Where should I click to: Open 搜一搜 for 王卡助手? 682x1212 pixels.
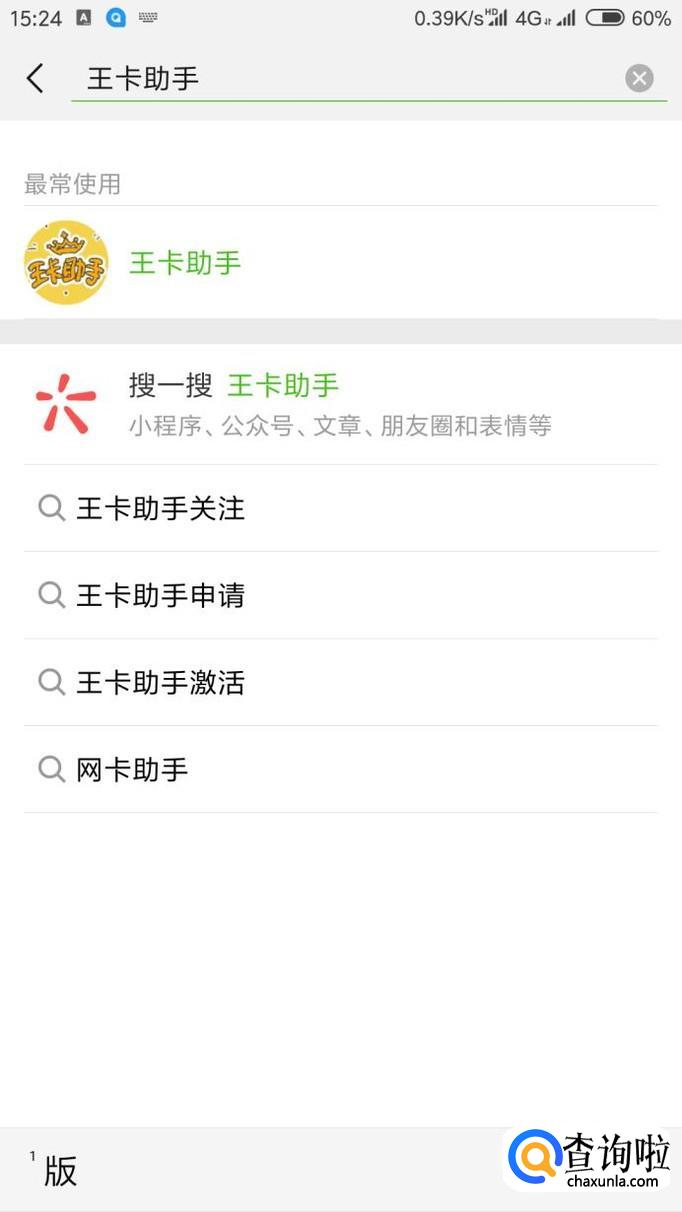340,403
